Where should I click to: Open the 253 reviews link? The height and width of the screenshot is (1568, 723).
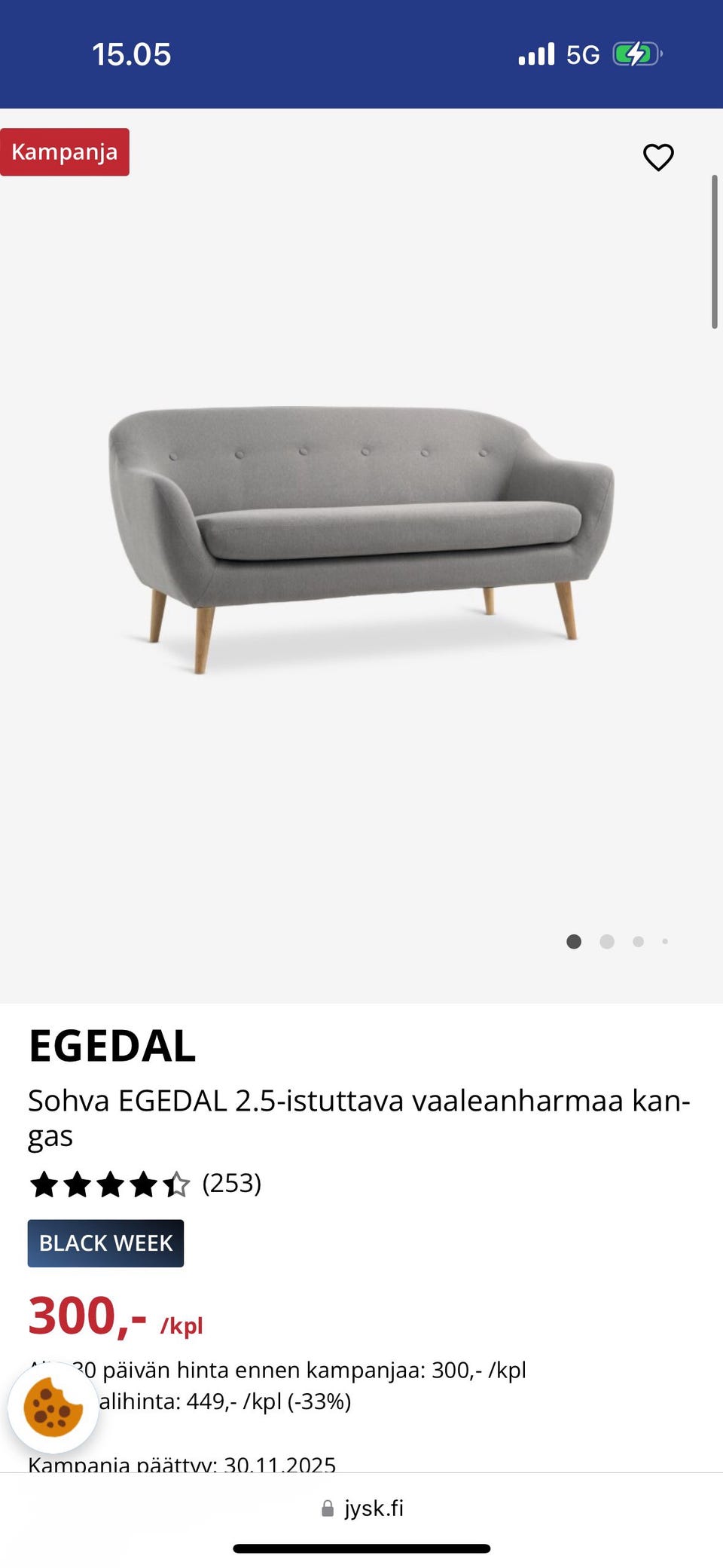(x=230, y=1184)
